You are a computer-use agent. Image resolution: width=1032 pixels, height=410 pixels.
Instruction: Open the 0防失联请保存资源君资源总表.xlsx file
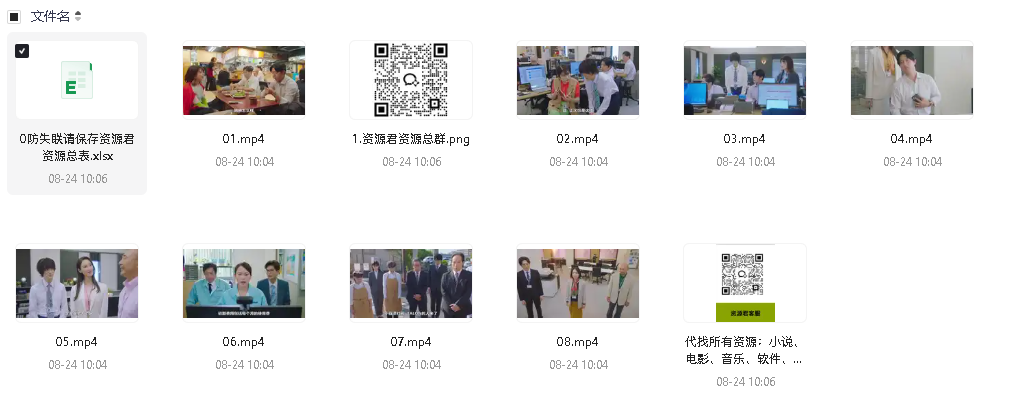(x=77, y=81)
